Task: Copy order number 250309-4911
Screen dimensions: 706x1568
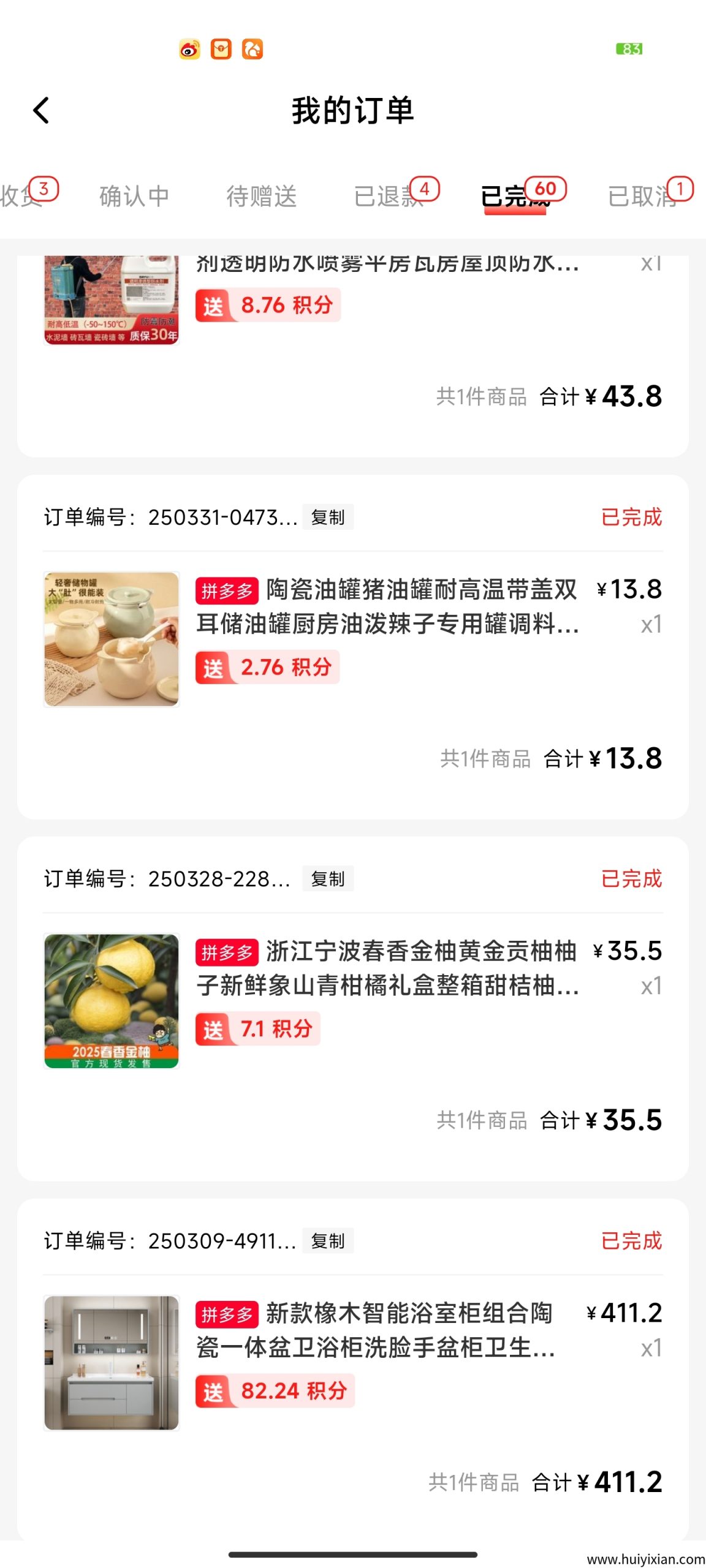Action: click(x=328, y=1241)
